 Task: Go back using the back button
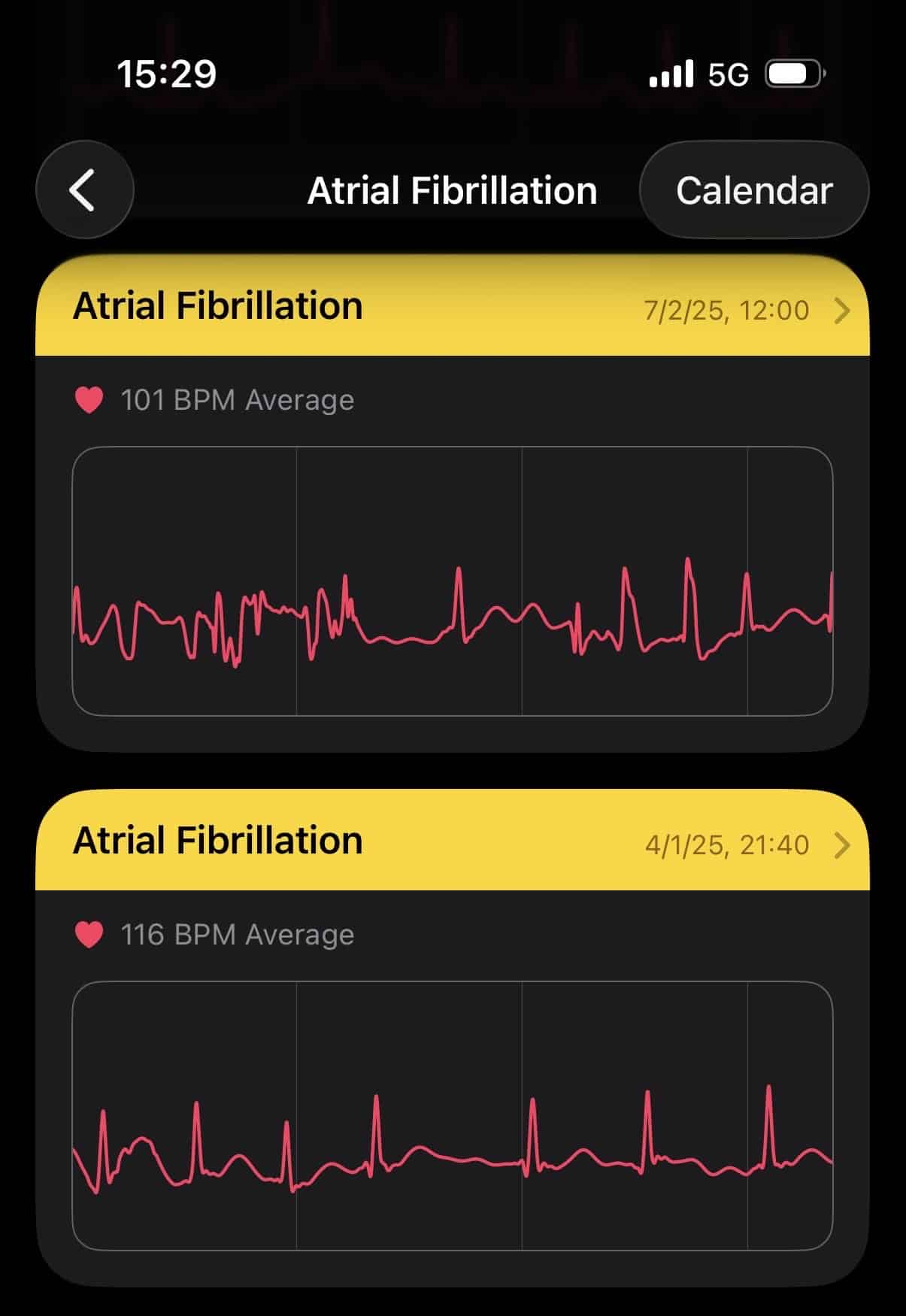[x=84, y=190]
